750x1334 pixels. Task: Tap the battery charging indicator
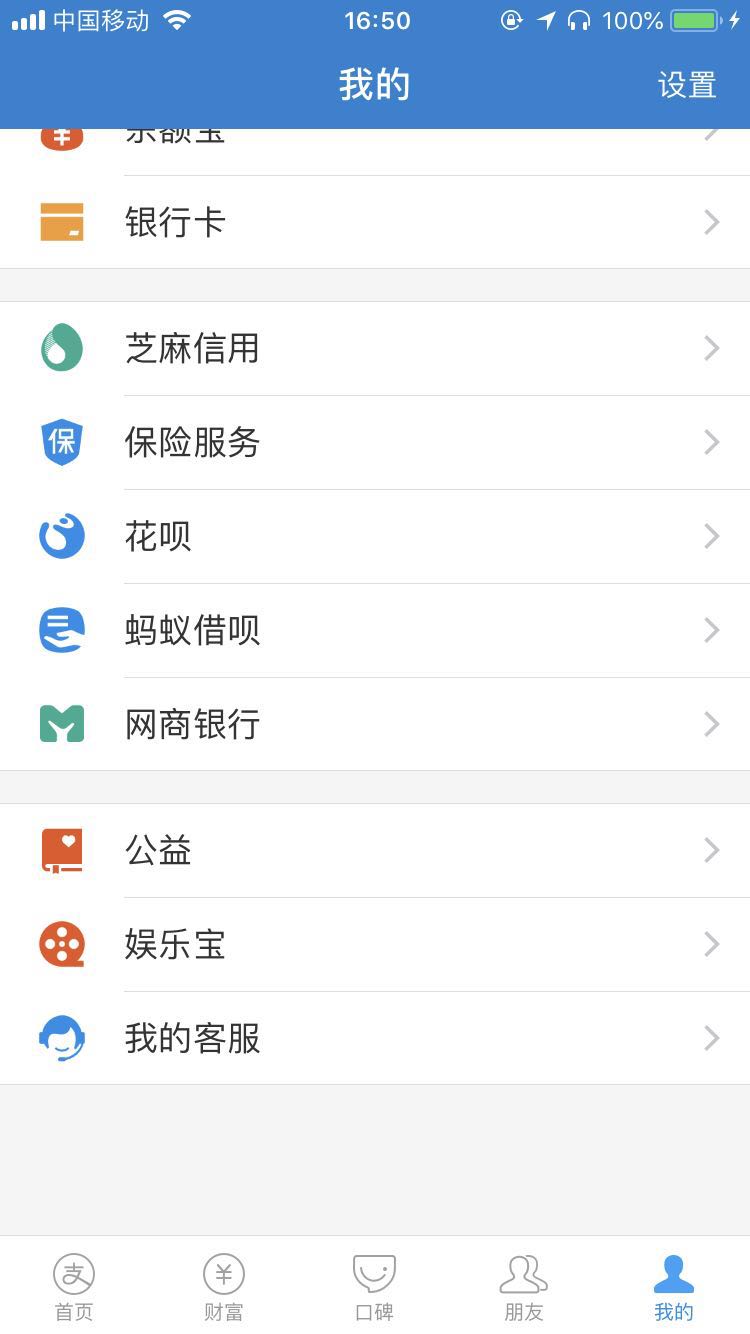(692, 18)
